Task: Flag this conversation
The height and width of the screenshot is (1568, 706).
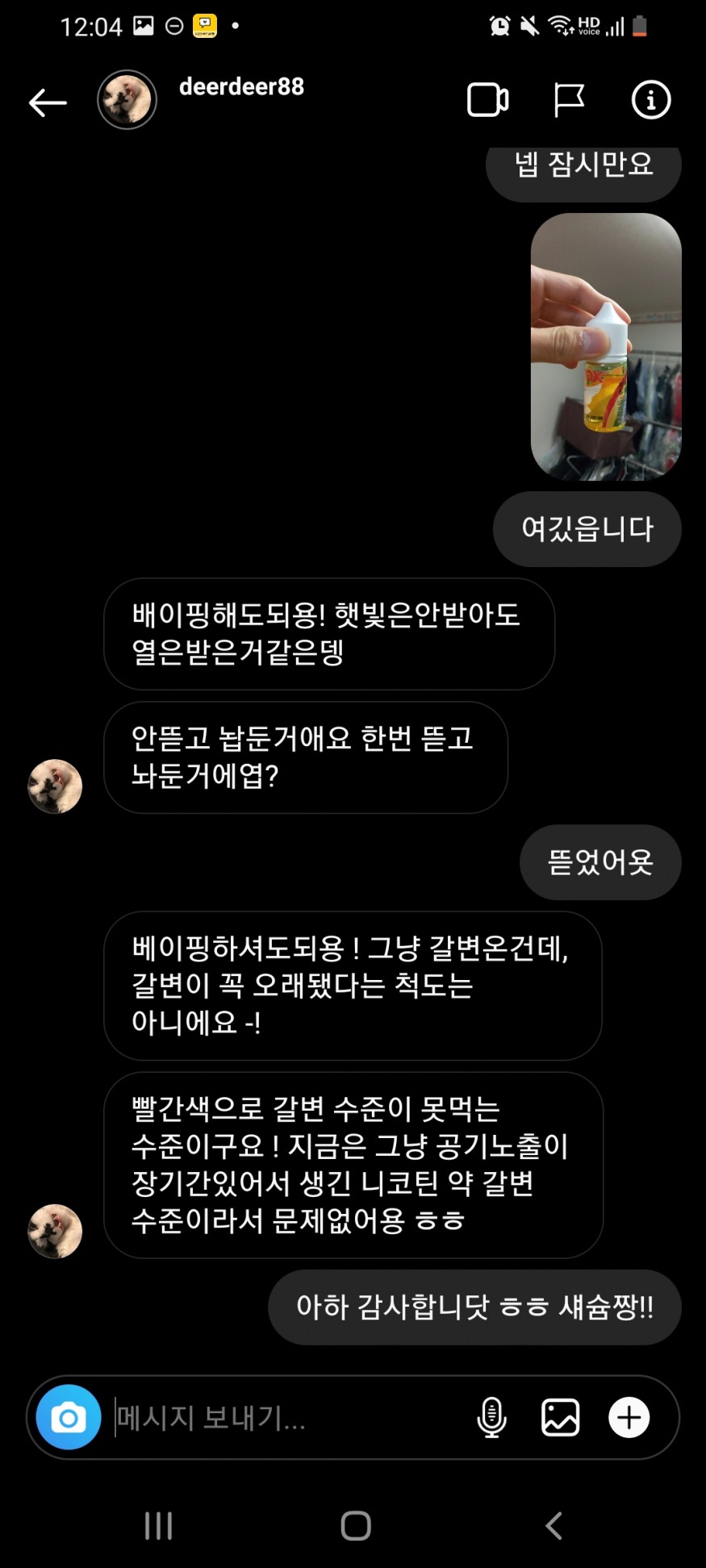Action: pos(569,100)
